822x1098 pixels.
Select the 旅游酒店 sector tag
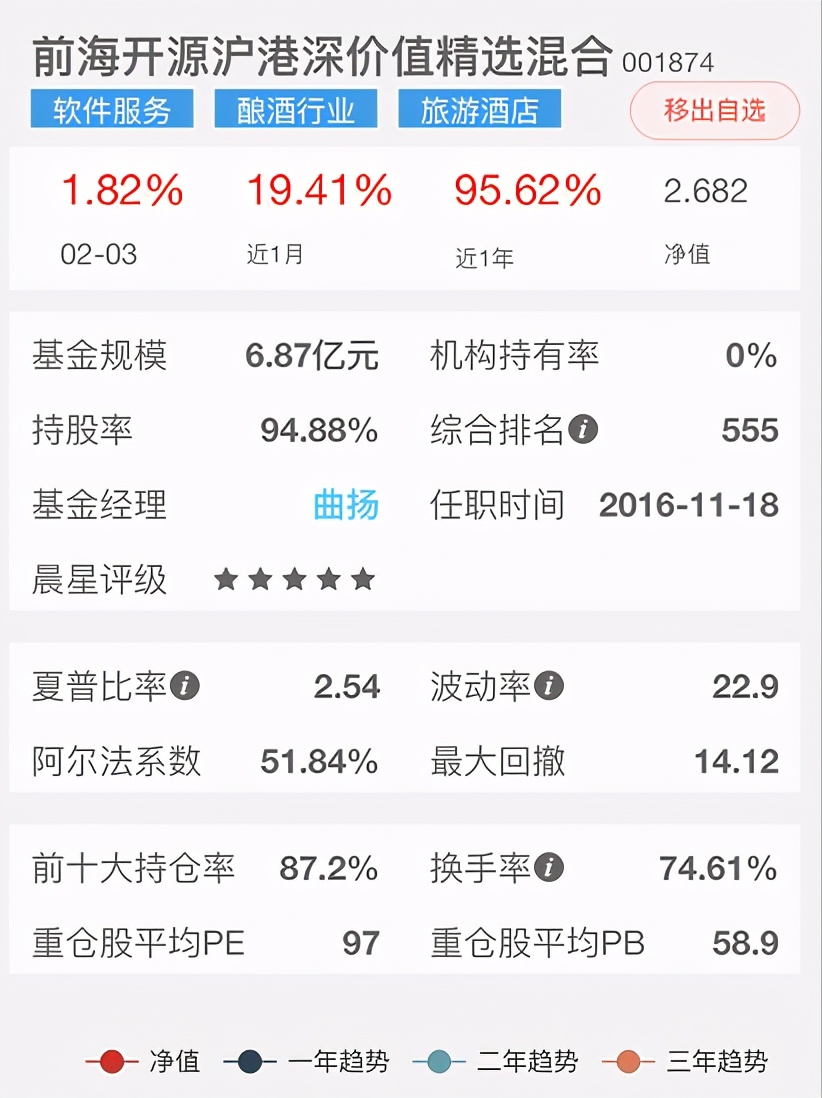(480, 110)
